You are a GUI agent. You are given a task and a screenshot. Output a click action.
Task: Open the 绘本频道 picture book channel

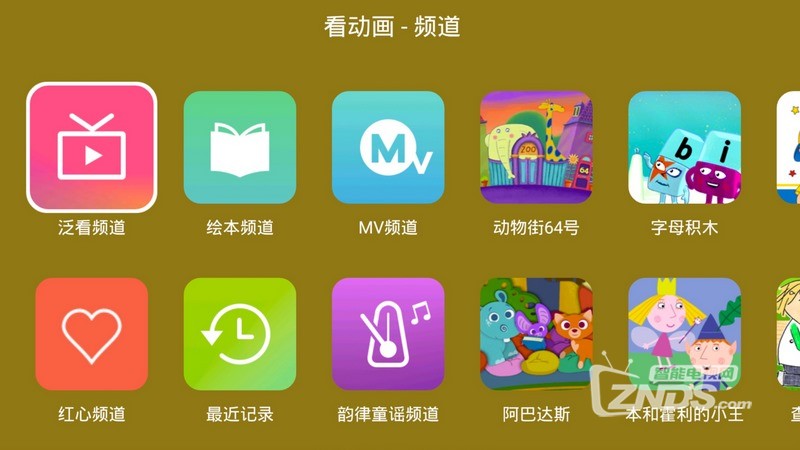click(239, 148)
